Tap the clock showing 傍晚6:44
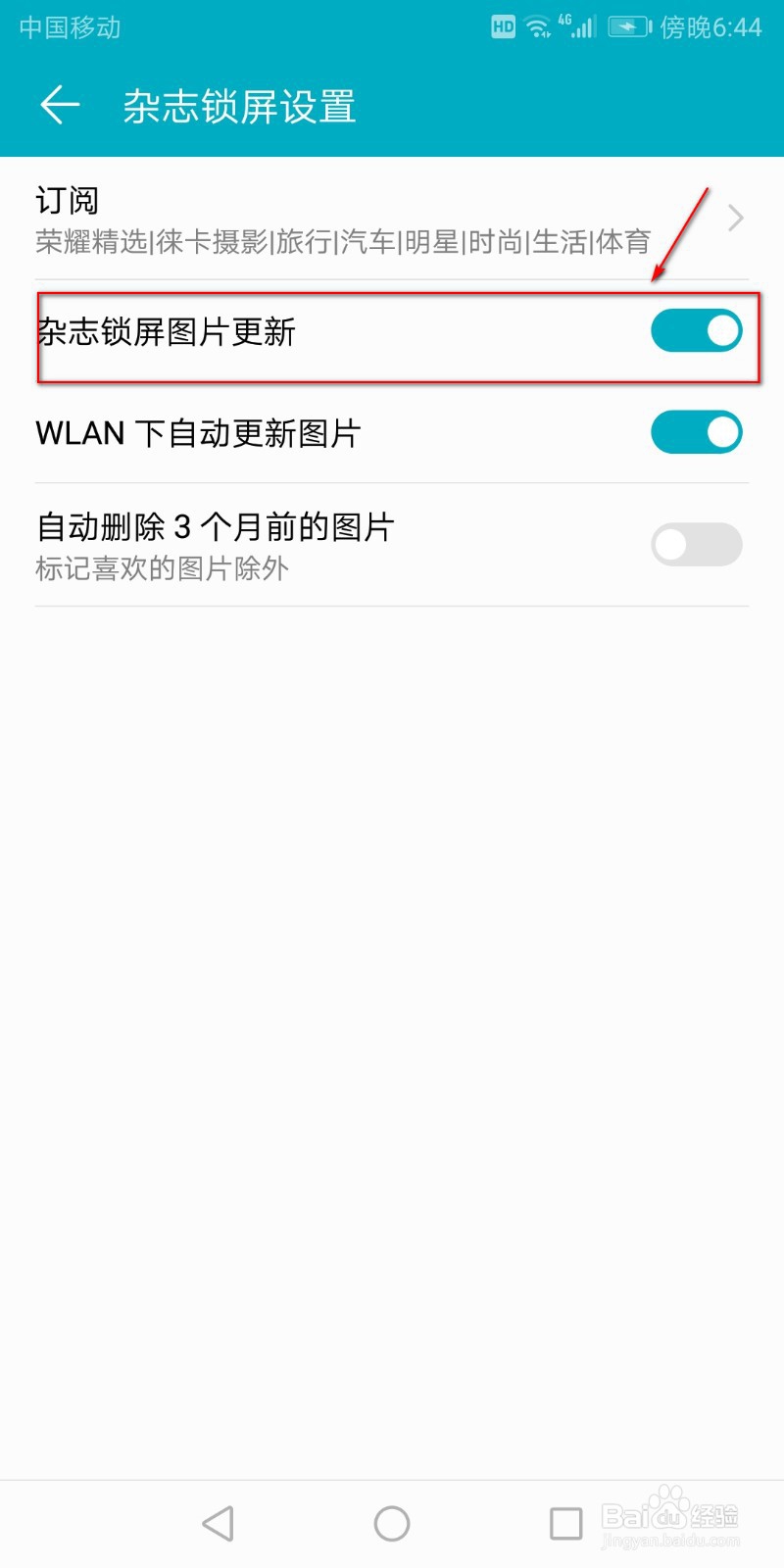784x1568 pixels. point(708,27)
